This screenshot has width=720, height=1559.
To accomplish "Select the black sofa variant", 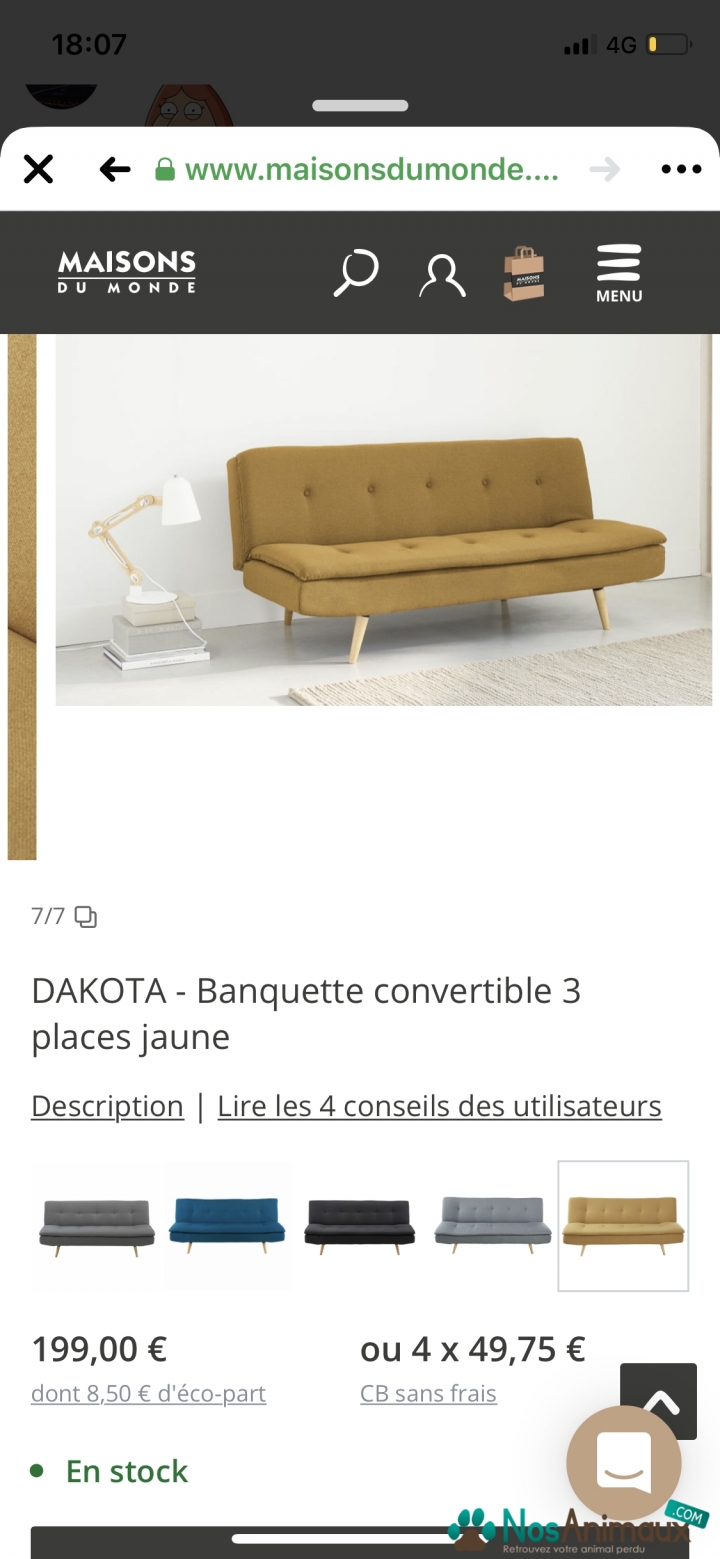I will coord(359,1226).
